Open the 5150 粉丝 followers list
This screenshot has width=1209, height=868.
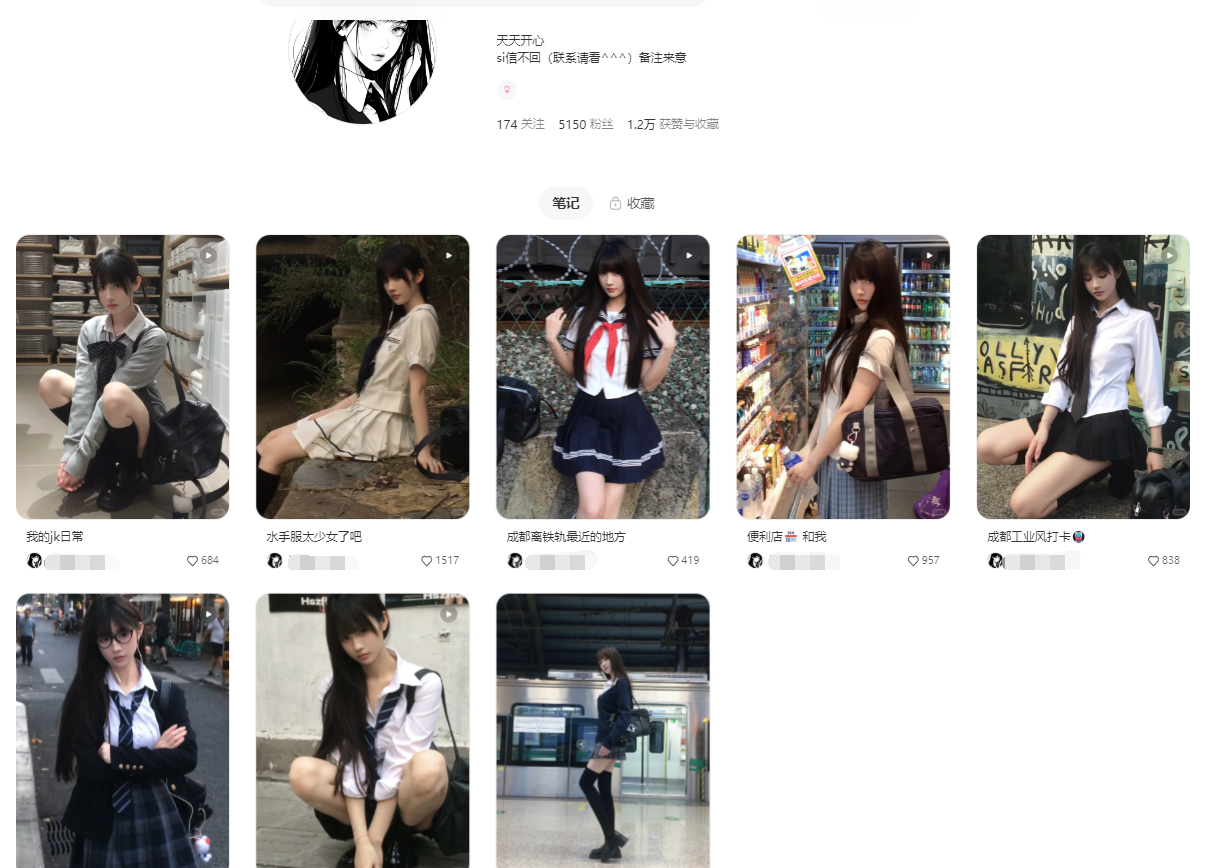pyautogui.click(x=585, y=125)
